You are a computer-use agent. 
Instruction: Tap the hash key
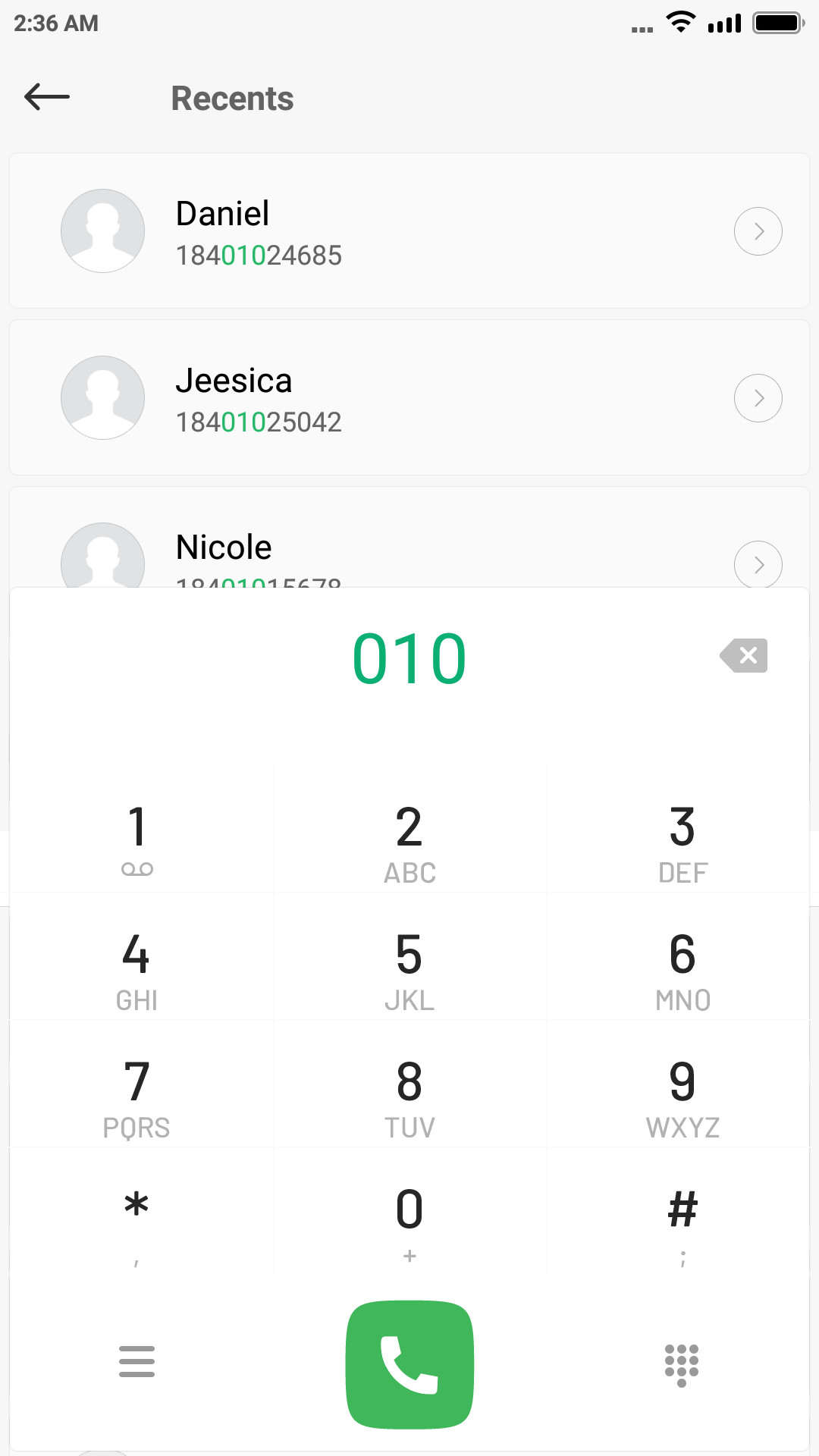(x=682, y=1223)
